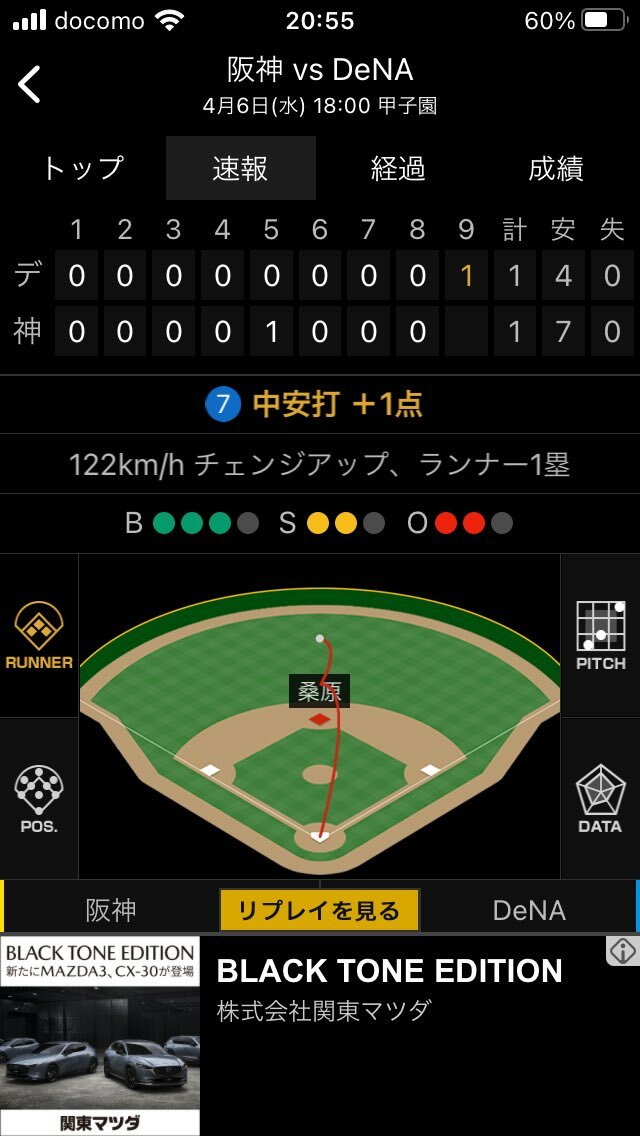Select the DeNA team tab
Viewport: 640px width, 1136px height.
tap(529, 910)
